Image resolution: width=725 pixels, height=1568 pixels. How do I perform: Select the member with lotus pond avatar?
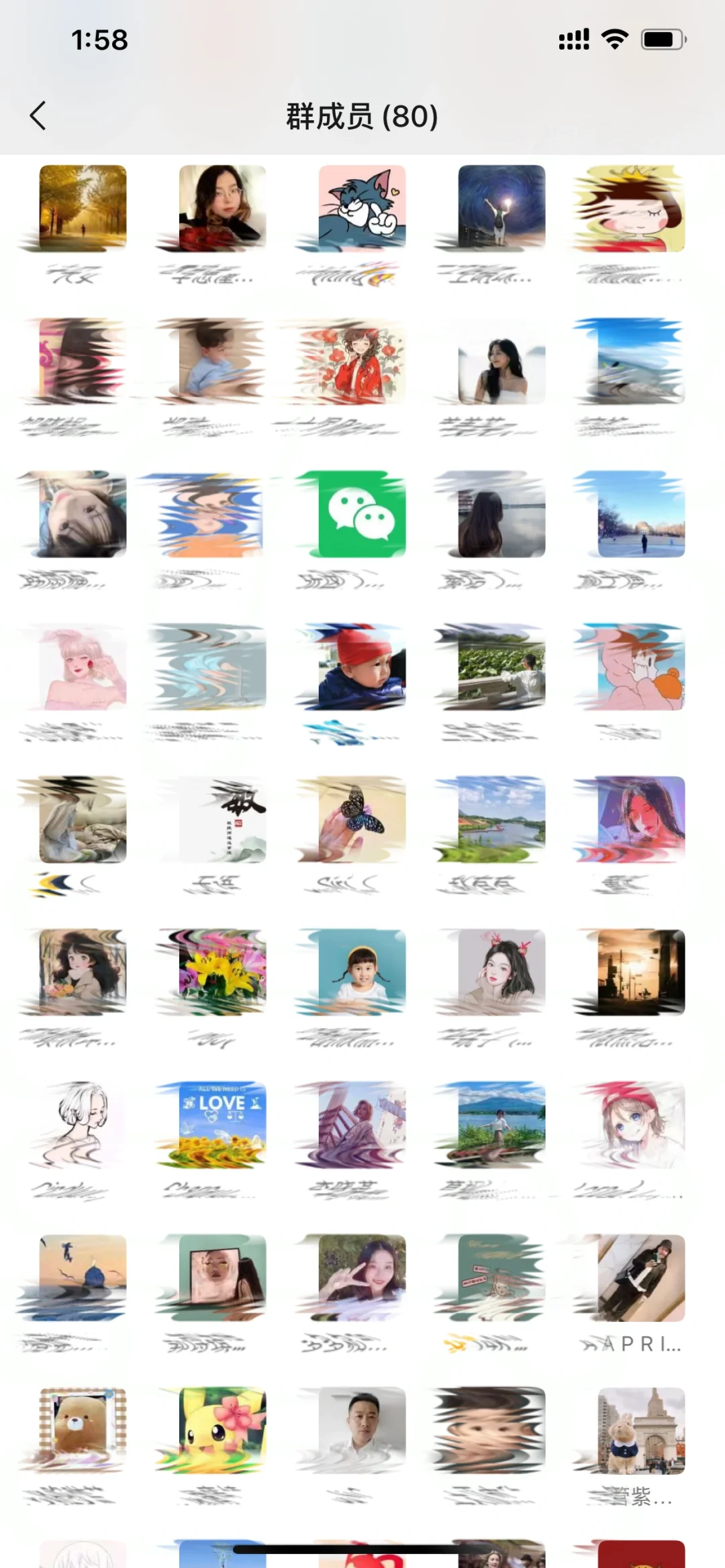coord(501,666)
